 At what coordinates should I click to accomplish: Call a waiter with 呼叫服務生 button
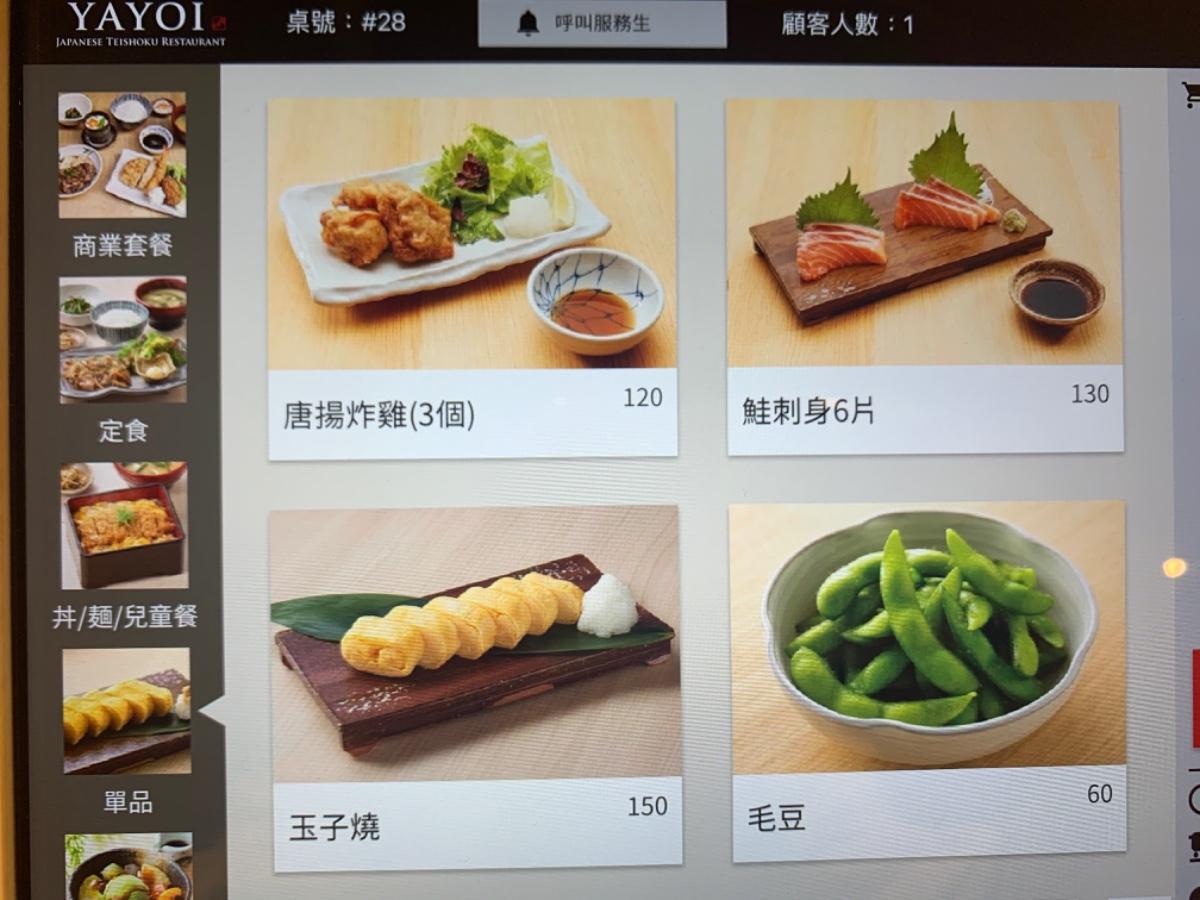[602, 24]
